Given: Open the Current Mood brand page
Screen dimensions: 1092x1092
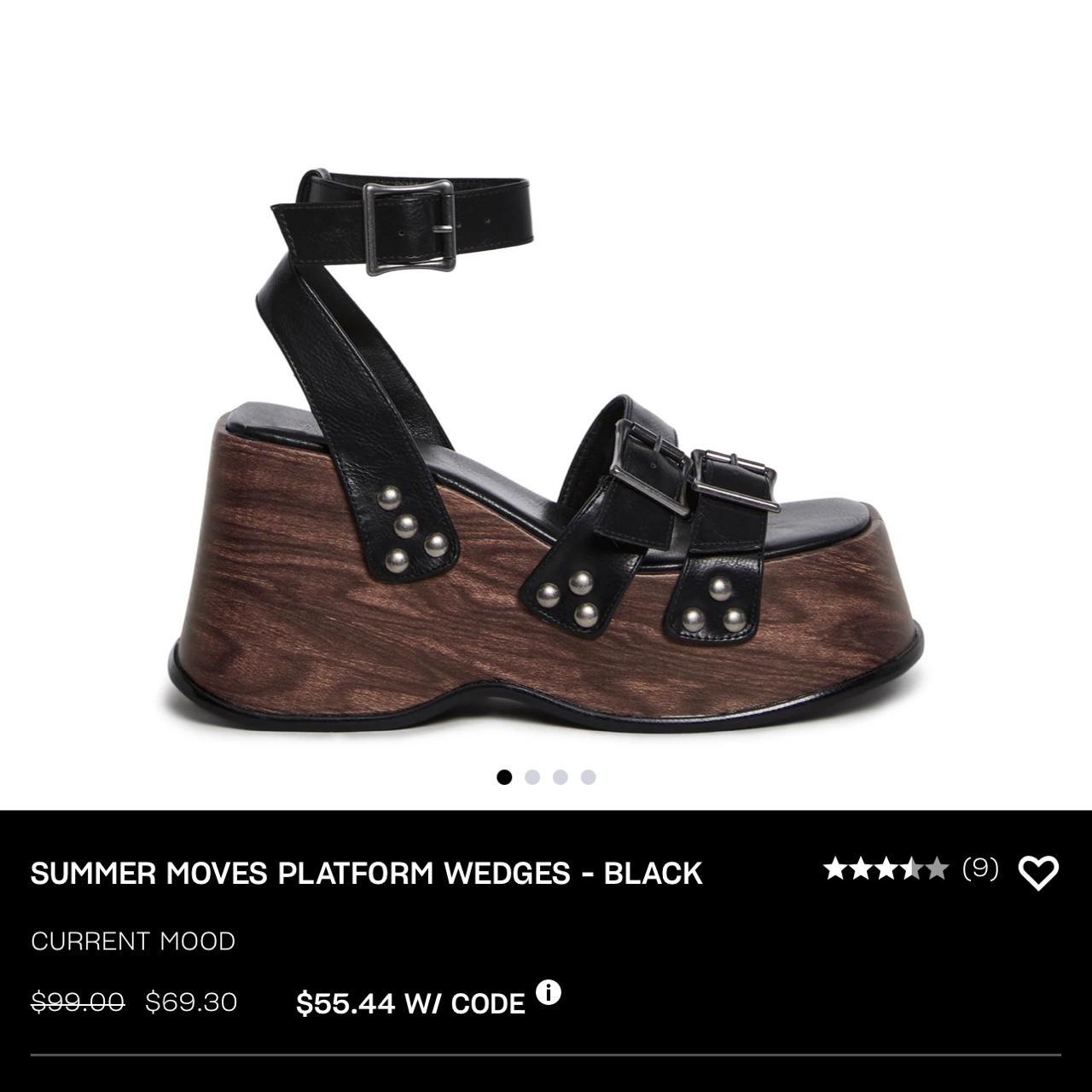Looking at the screenshot, I should tap(133, 941).
